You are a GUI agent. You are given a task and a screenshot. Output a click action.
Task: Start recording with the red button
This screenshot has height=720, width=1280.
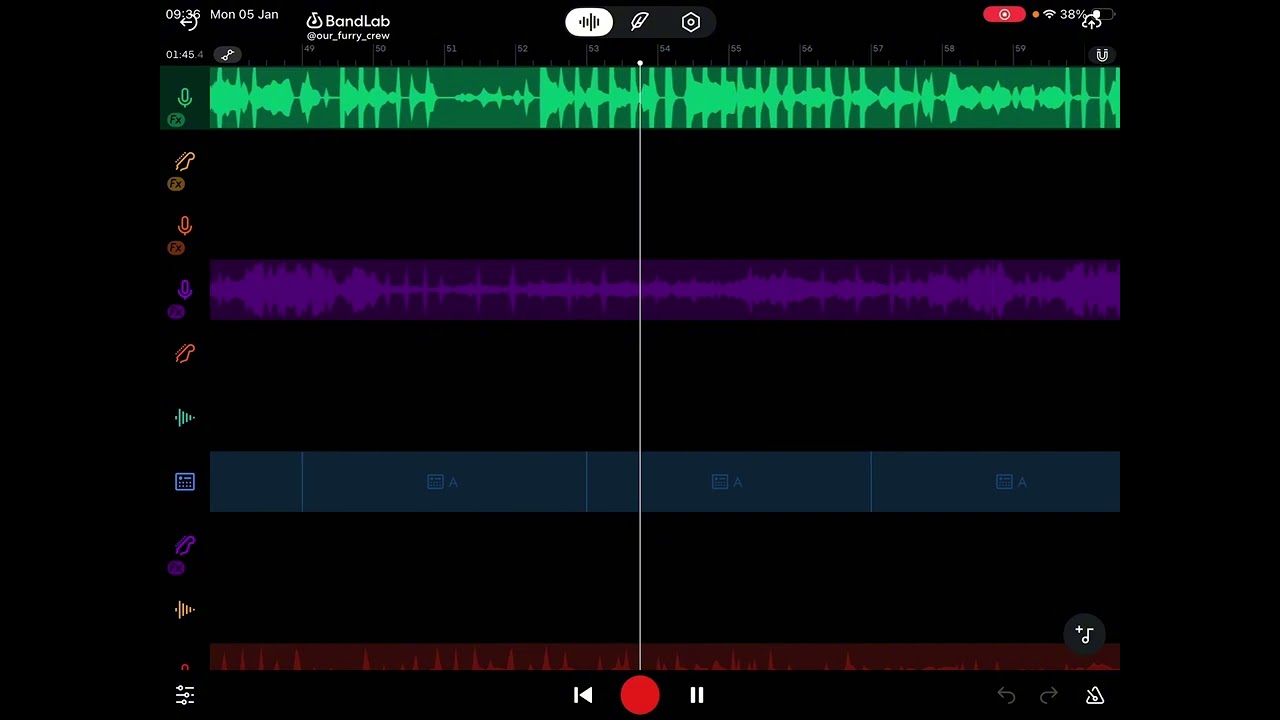640,695
